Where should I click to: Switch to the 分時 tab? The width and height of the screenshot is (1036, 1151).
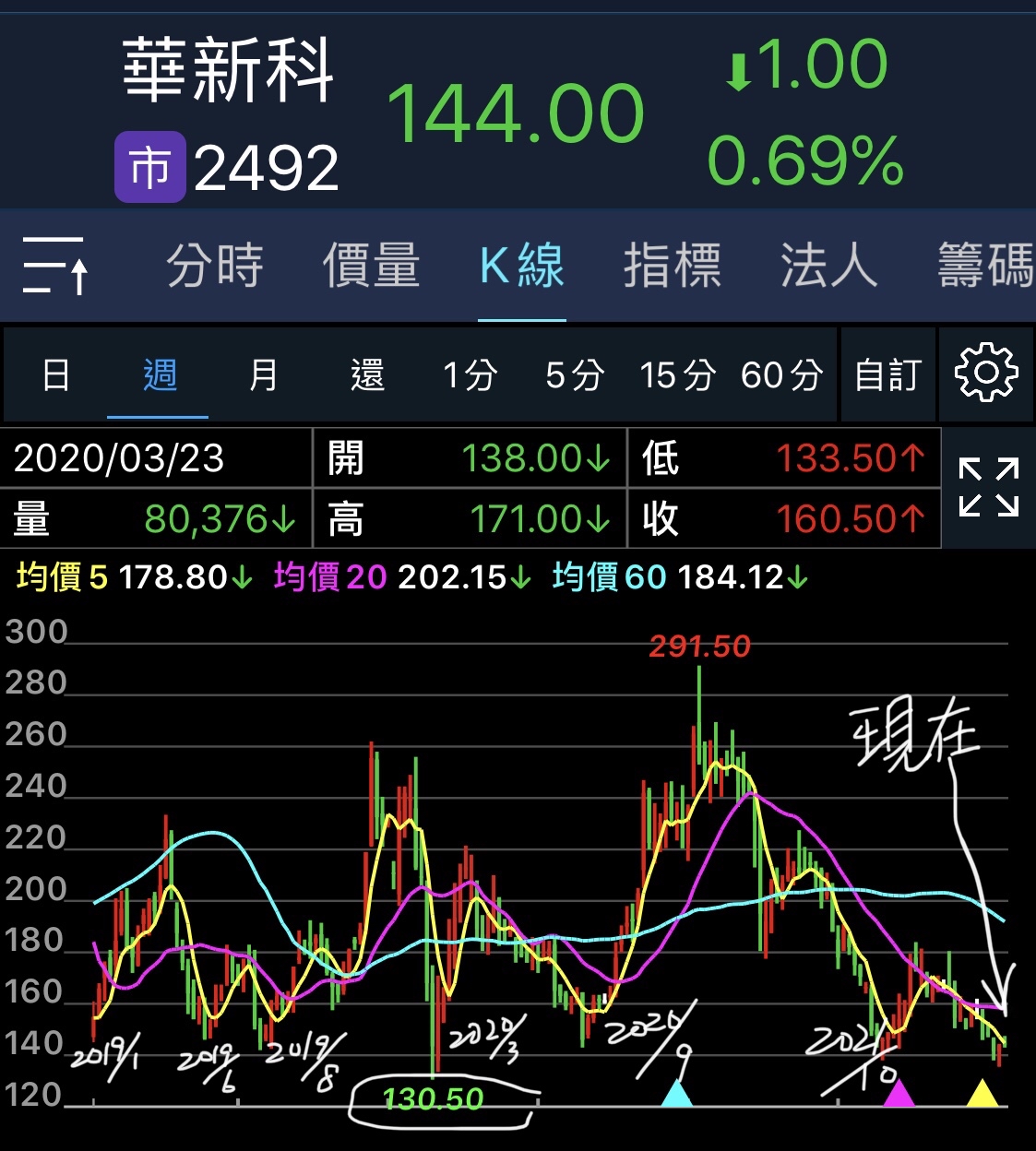pyautogui.click(x=215, y=266)
